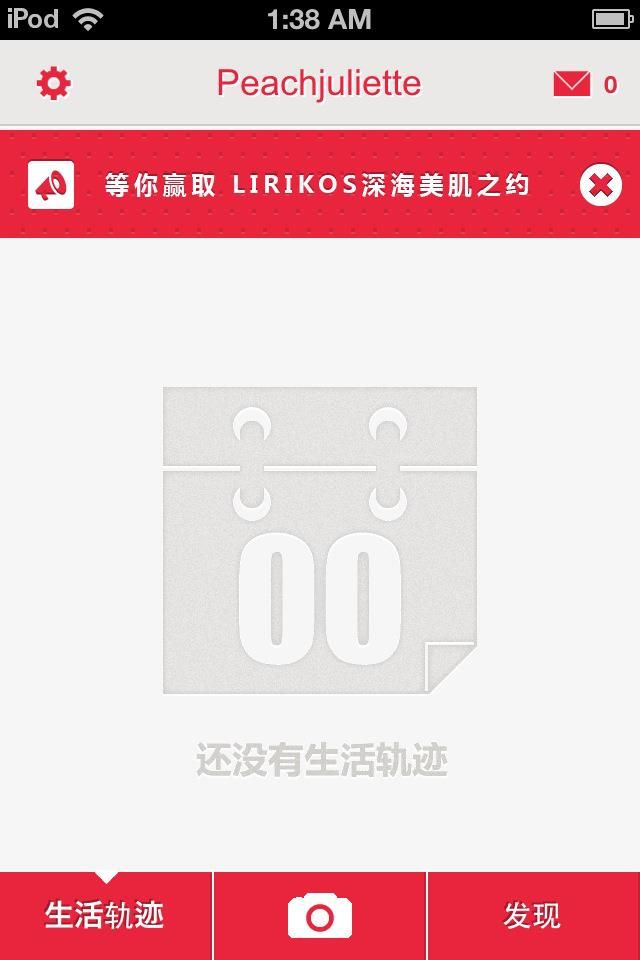Open the settings gear
Screen dimensions: 640x960
(54, 84)
